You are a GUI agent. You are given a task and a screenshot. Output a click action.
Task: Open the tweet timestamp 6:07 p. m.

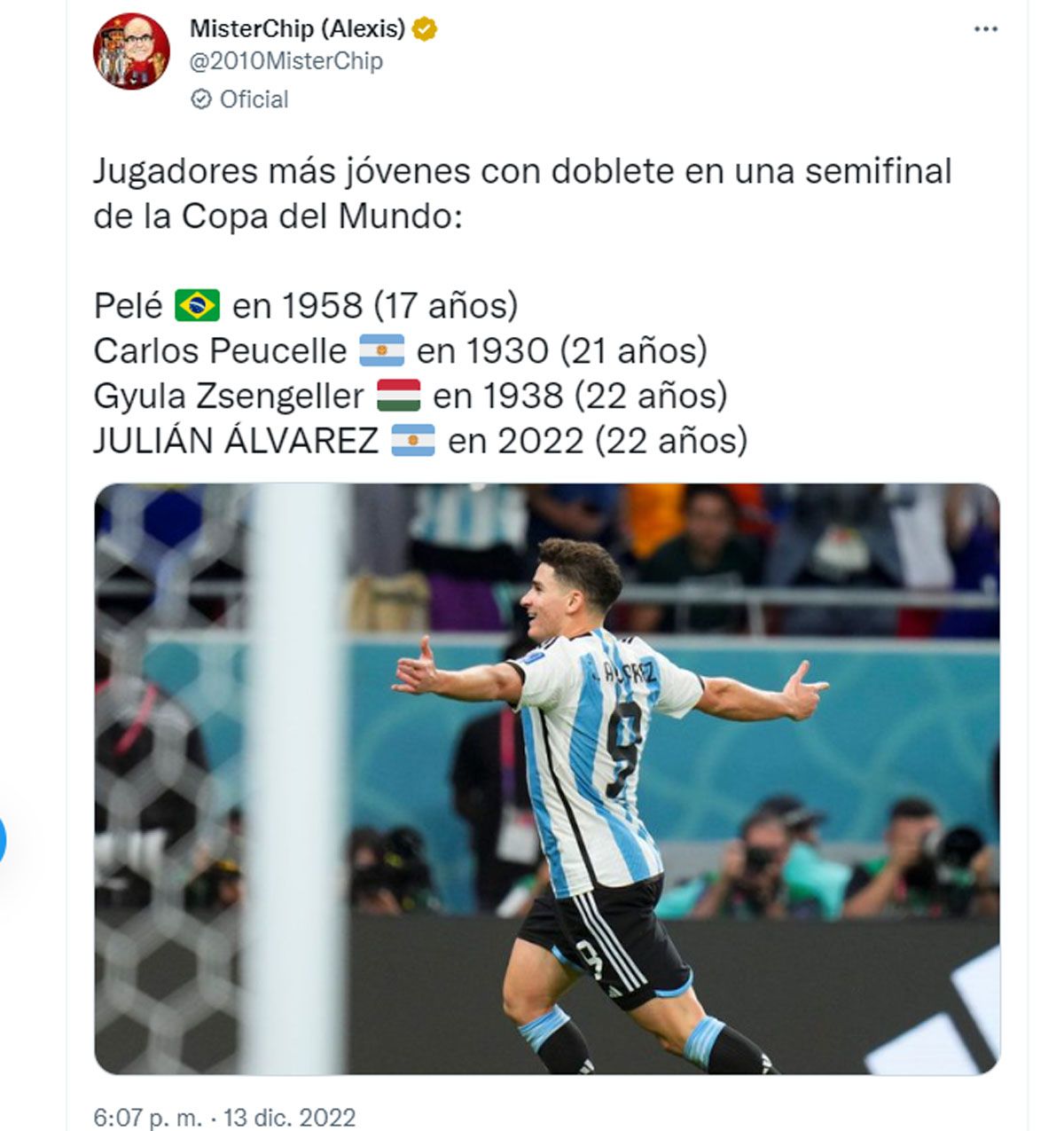pos(147,1117)
